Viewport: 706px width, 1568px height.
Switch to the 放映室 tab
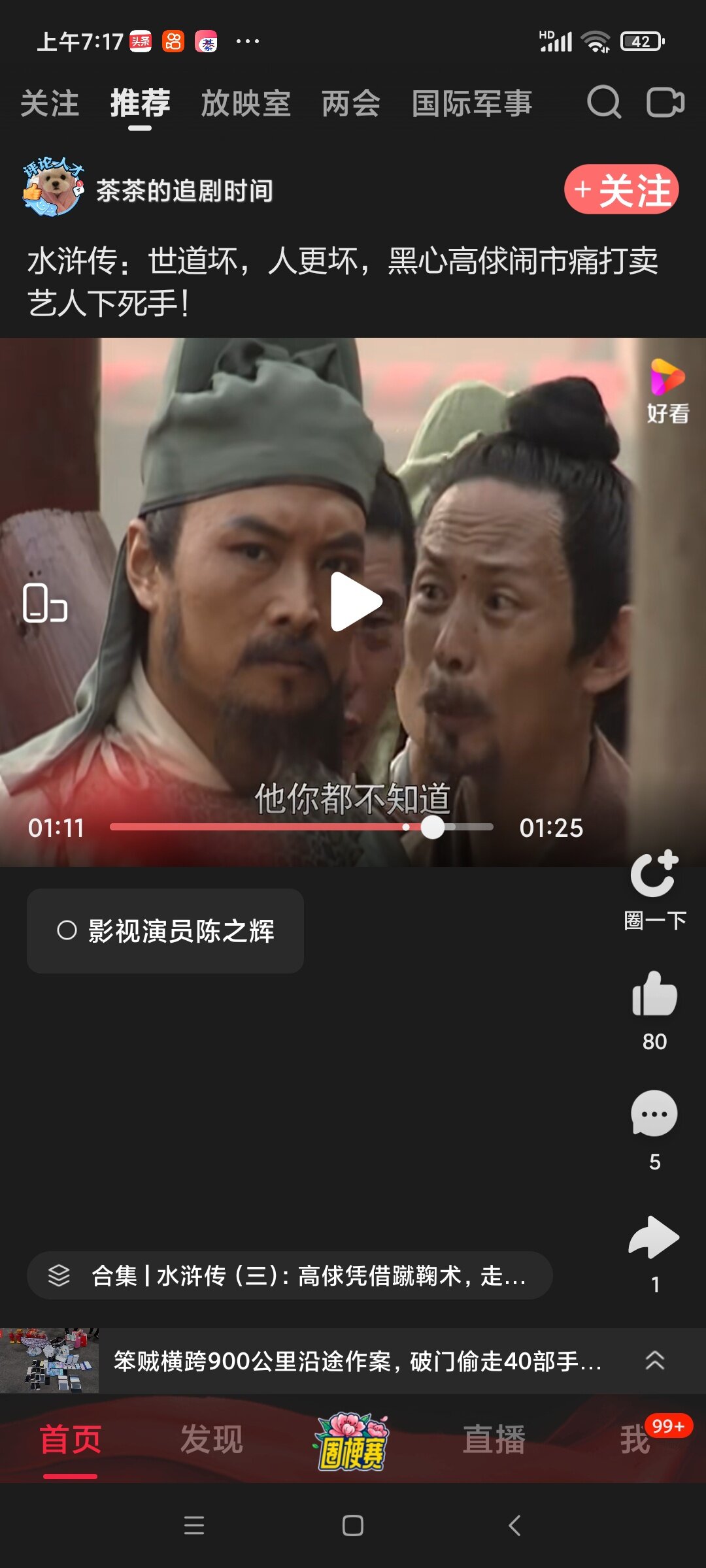(x=246, y=104)
